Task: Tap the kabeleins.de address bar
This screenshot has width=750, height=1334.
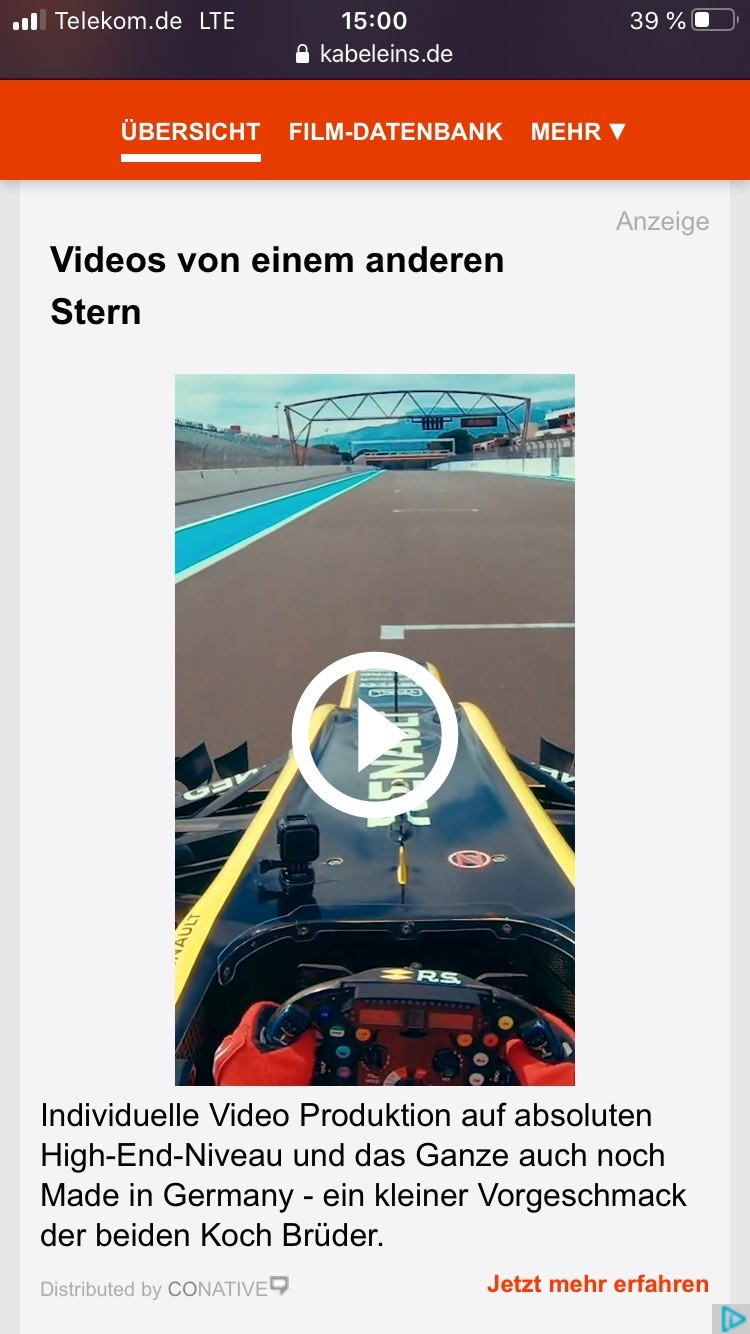Action: pos(375,54)
